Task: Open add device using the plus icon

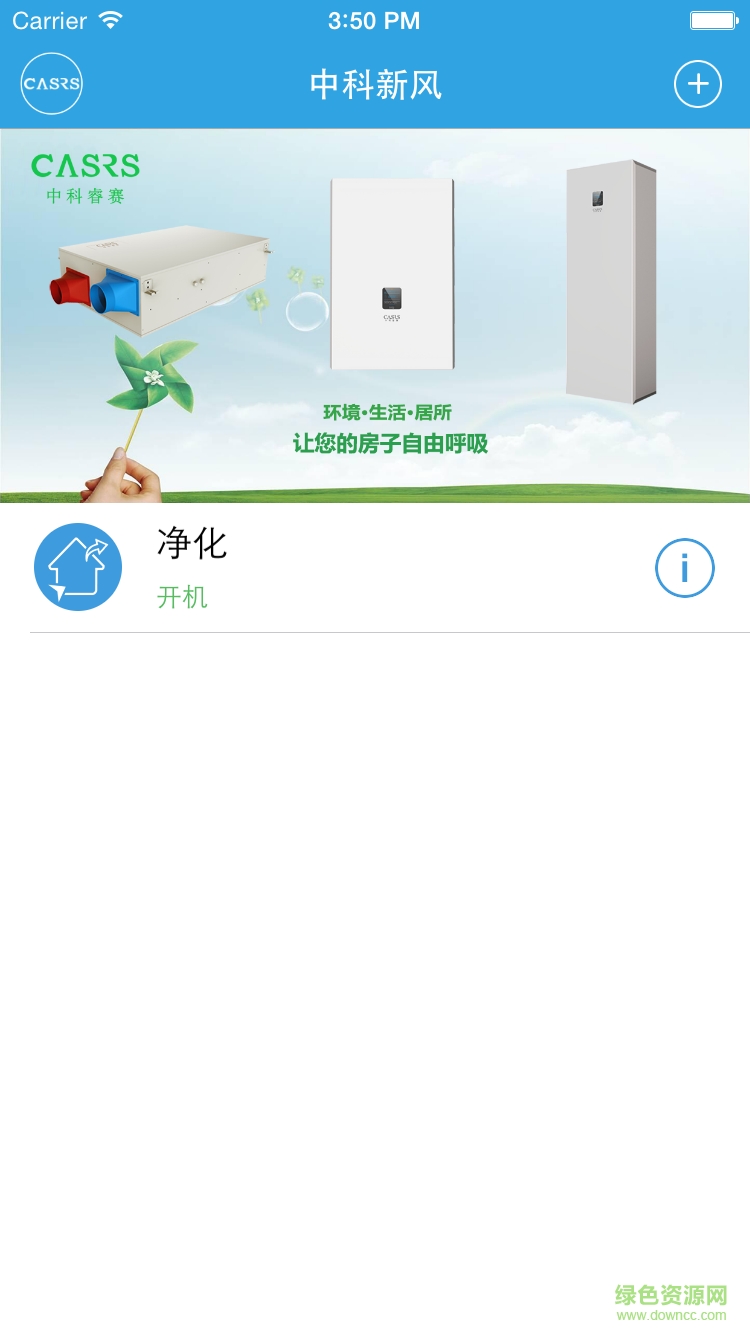Action: (697, 84)
